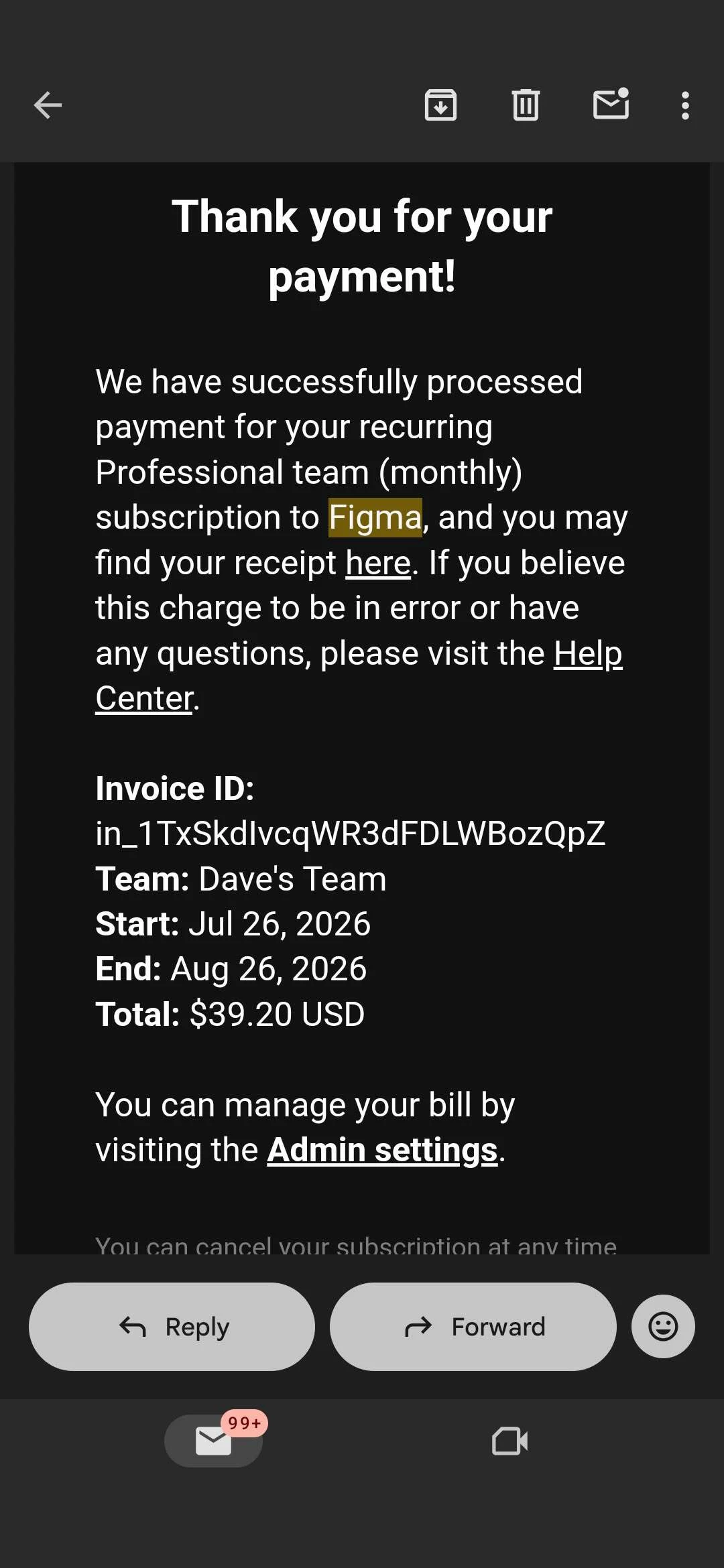Forward this email
This screenshot has width=724, height=1568.
pyautogui.click(x=473, y=1327)
